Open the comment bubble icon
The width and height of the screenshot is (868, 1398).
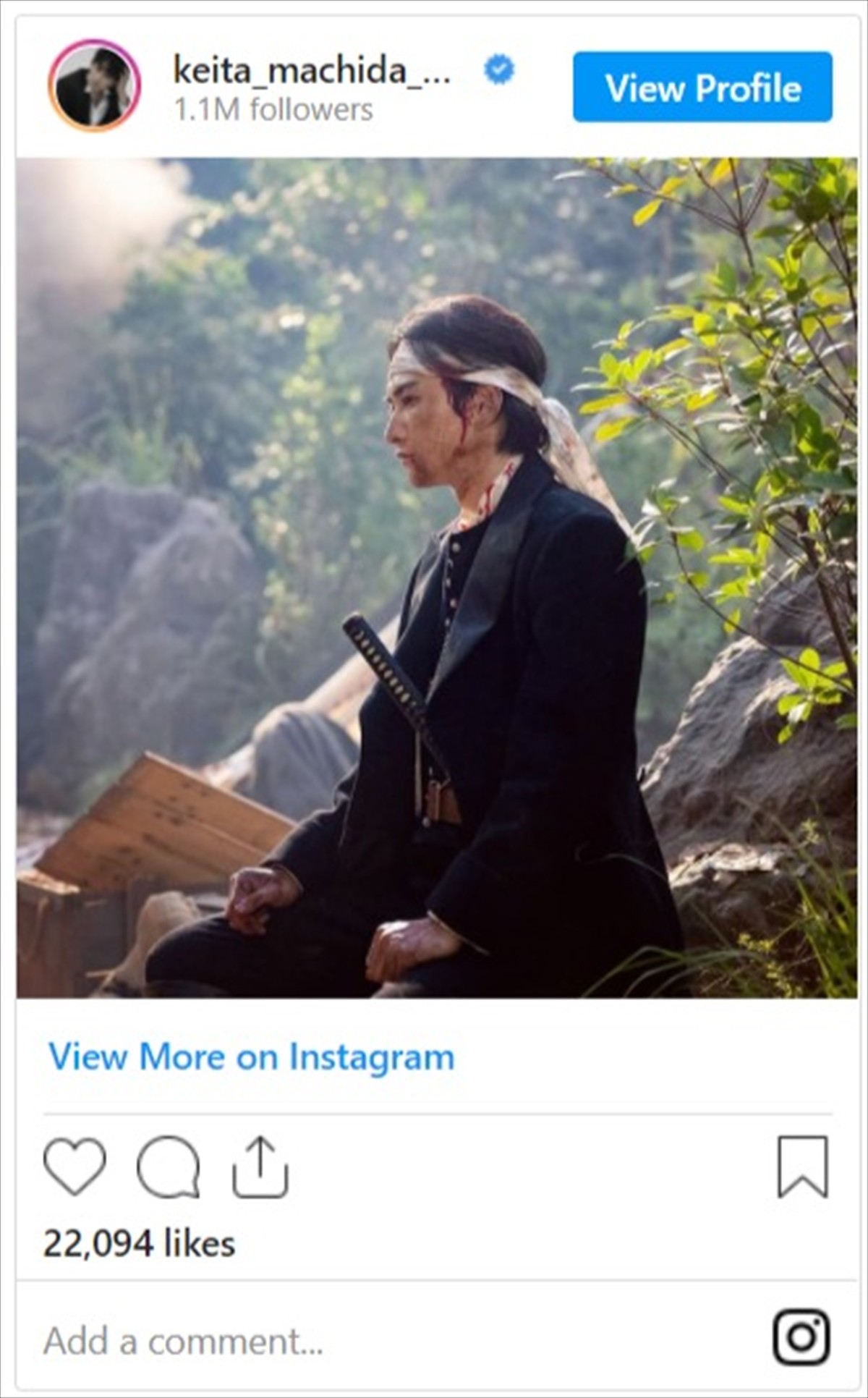click(x=168, y=1166)
